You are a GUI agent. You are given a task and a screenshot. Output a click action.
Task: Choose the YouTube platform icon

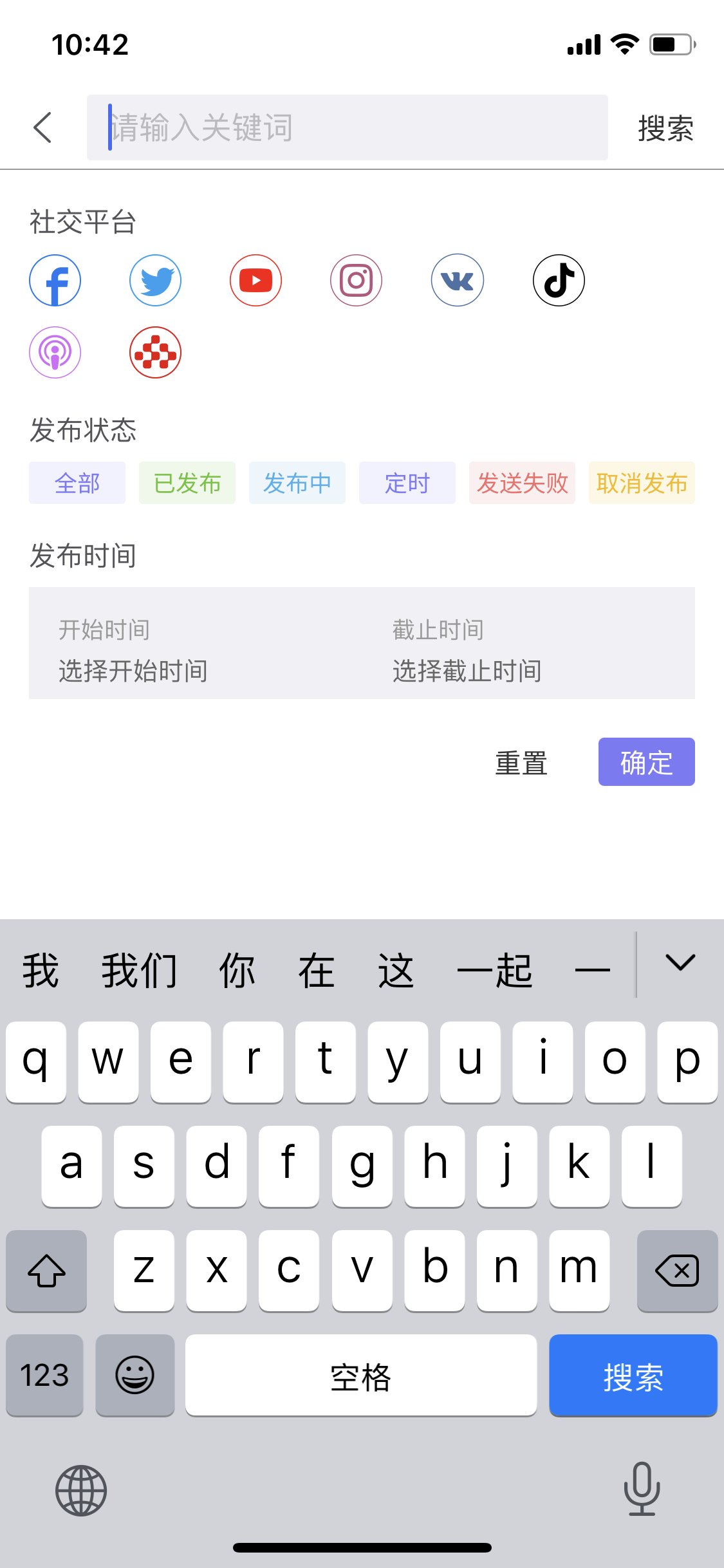(255, 280)
